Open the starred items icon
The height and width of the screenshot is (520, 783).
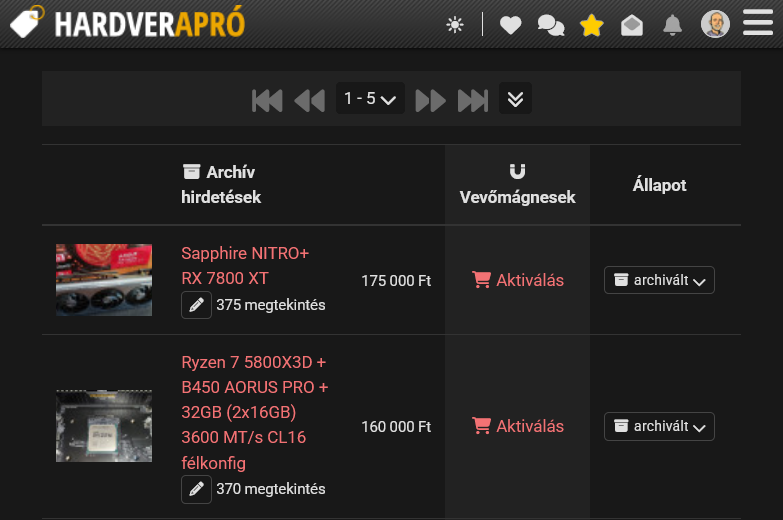coord(592,25)
